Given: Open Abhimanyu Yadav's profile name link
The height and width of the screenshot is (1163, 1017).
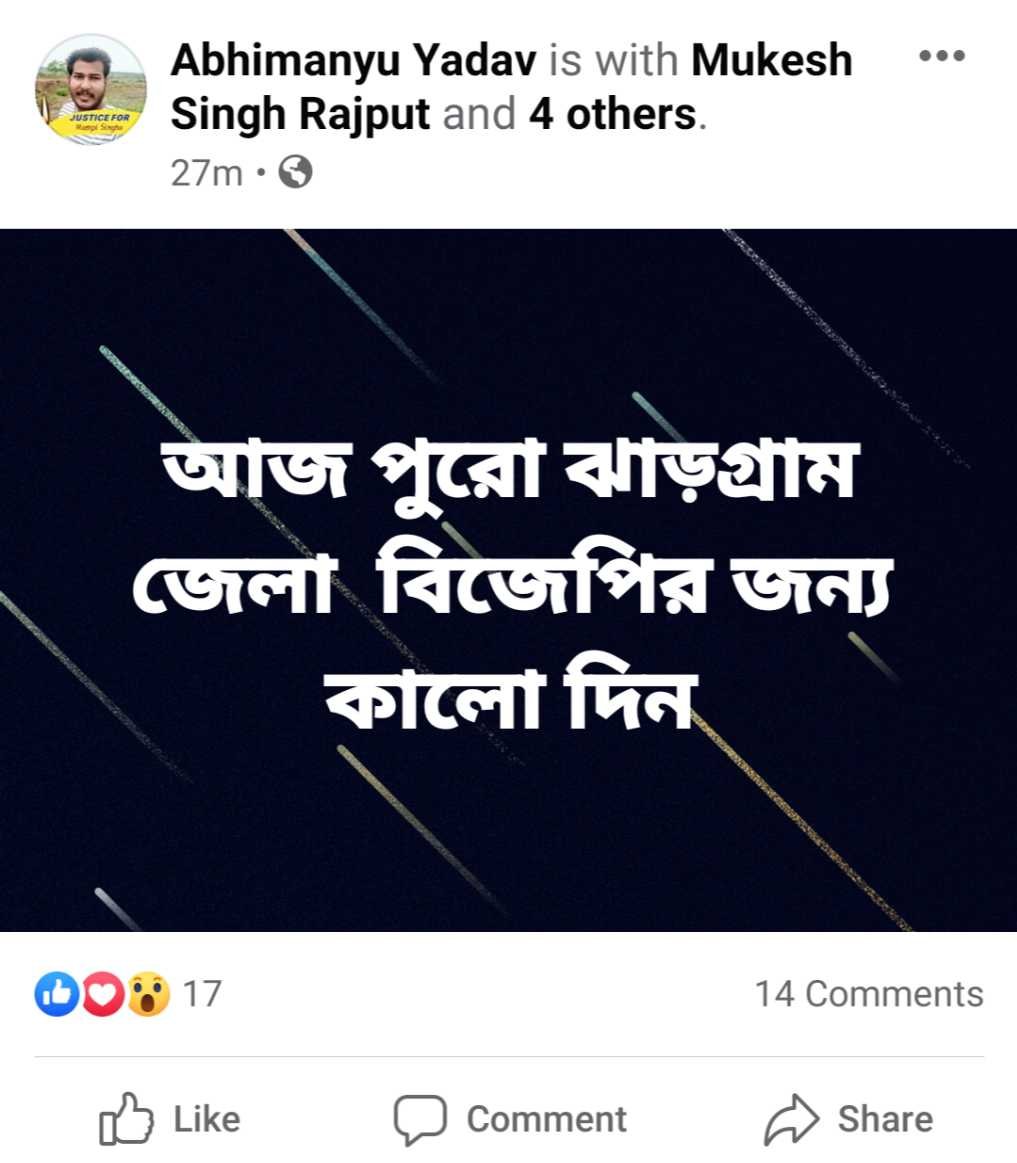Looking at the screenshot, I should [354, 62].
